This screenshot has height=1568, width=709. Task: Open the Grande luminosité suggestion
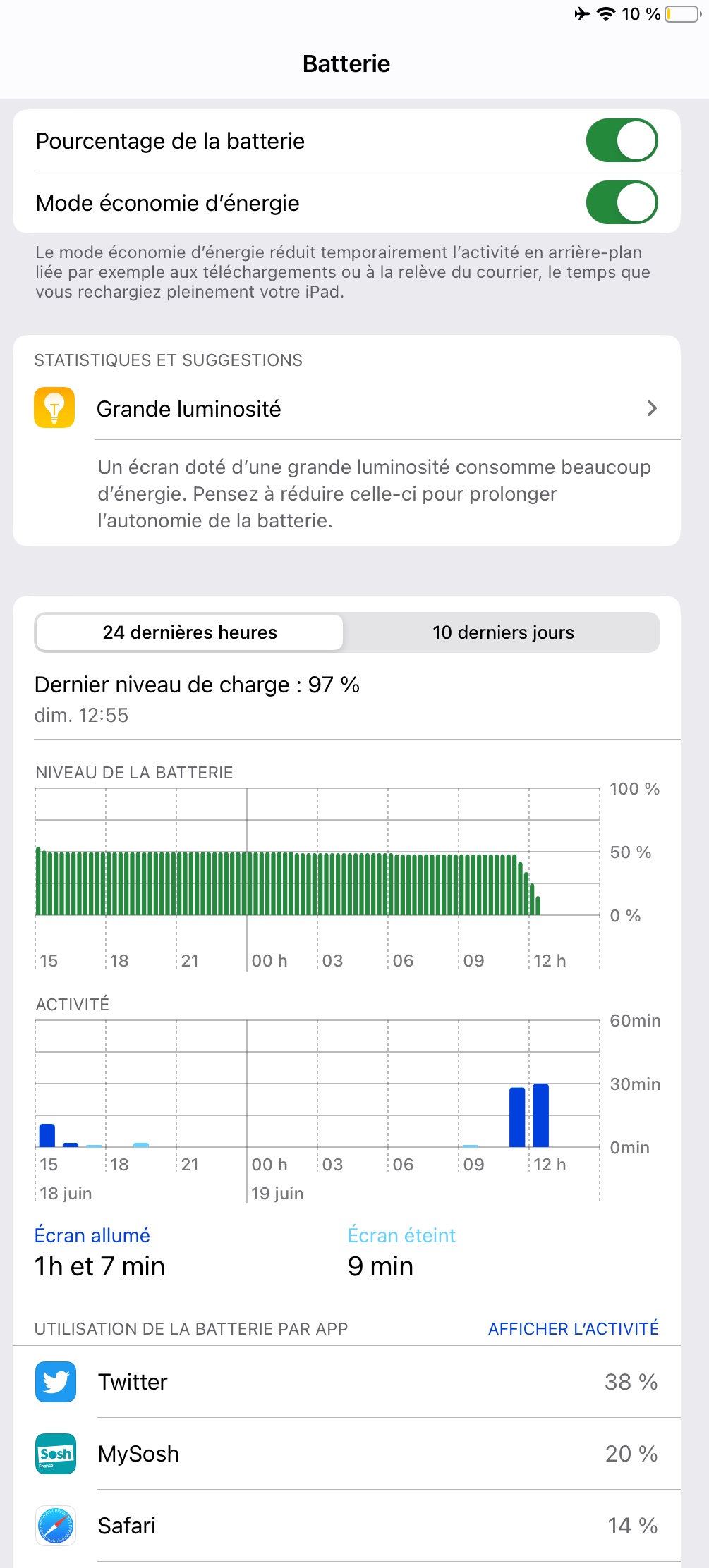click(x=346, y=408)
